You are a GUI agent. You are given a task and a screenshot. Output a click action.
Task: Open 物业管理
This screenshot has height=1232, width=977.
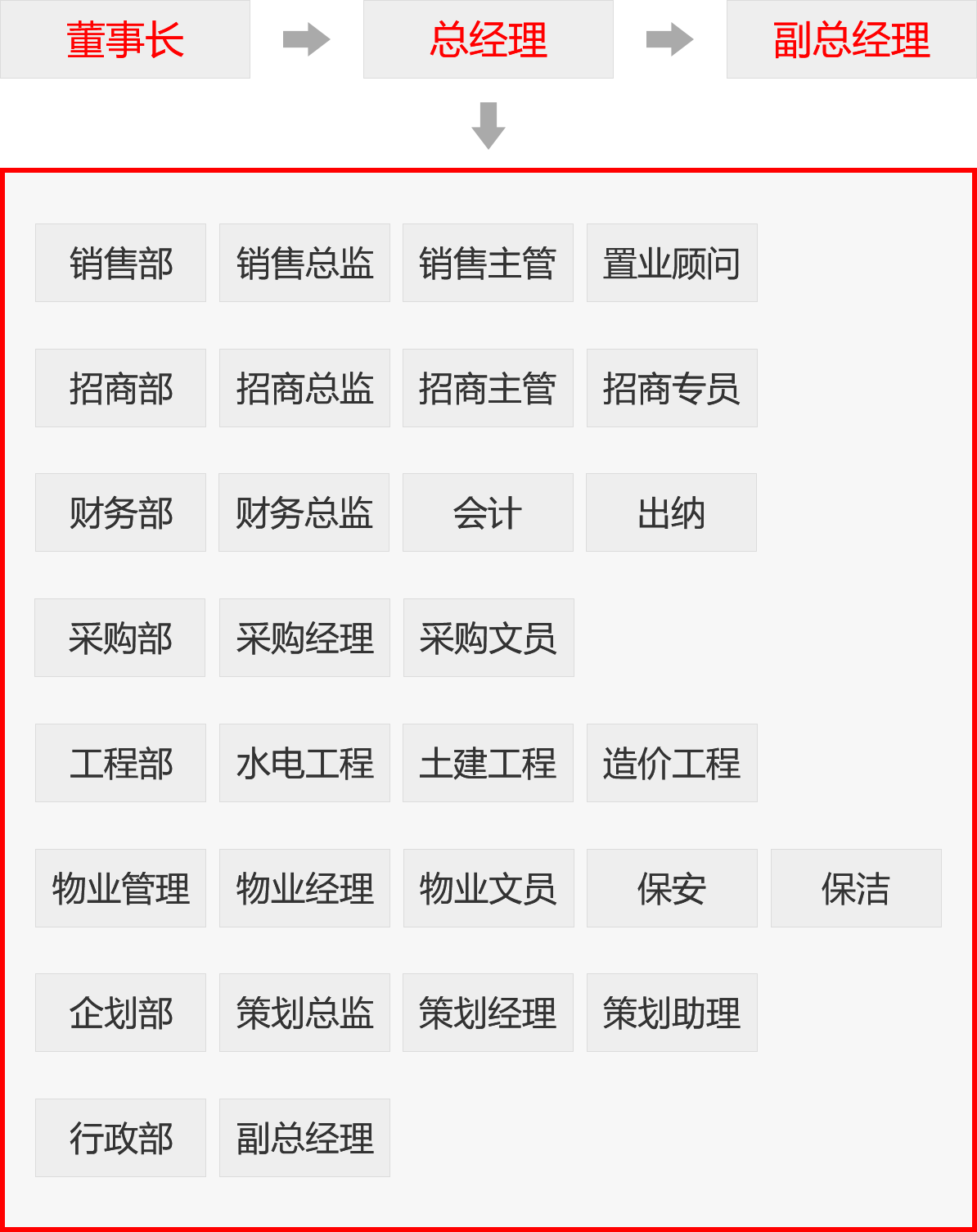pyautogui.click(x=120, y=888)
